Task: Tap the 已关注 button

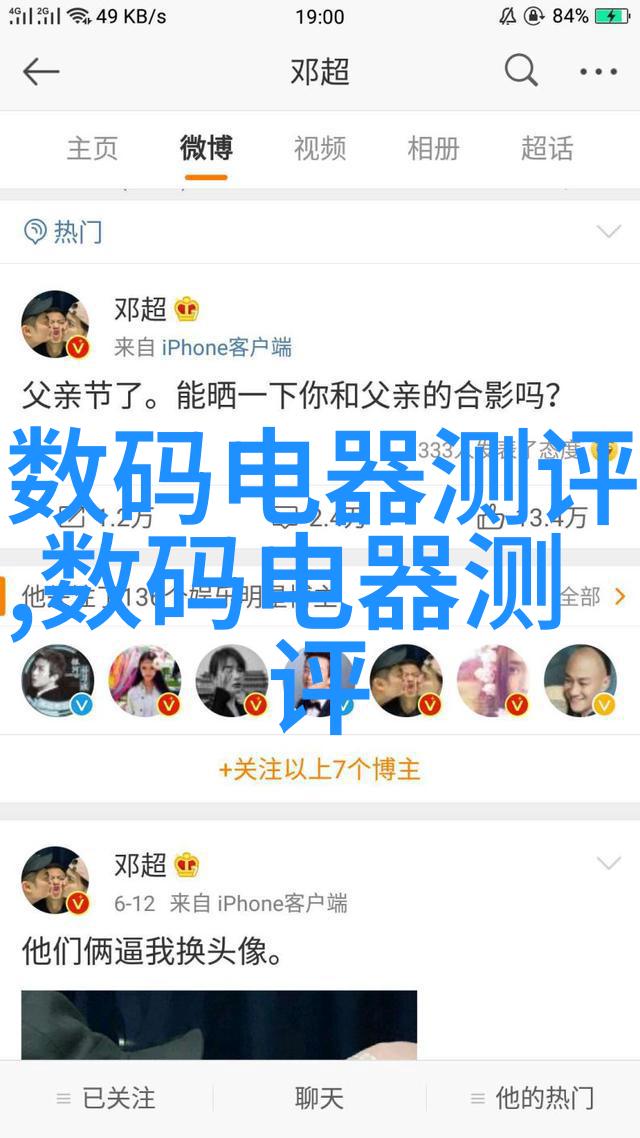Action: [x=106, y=1098]
